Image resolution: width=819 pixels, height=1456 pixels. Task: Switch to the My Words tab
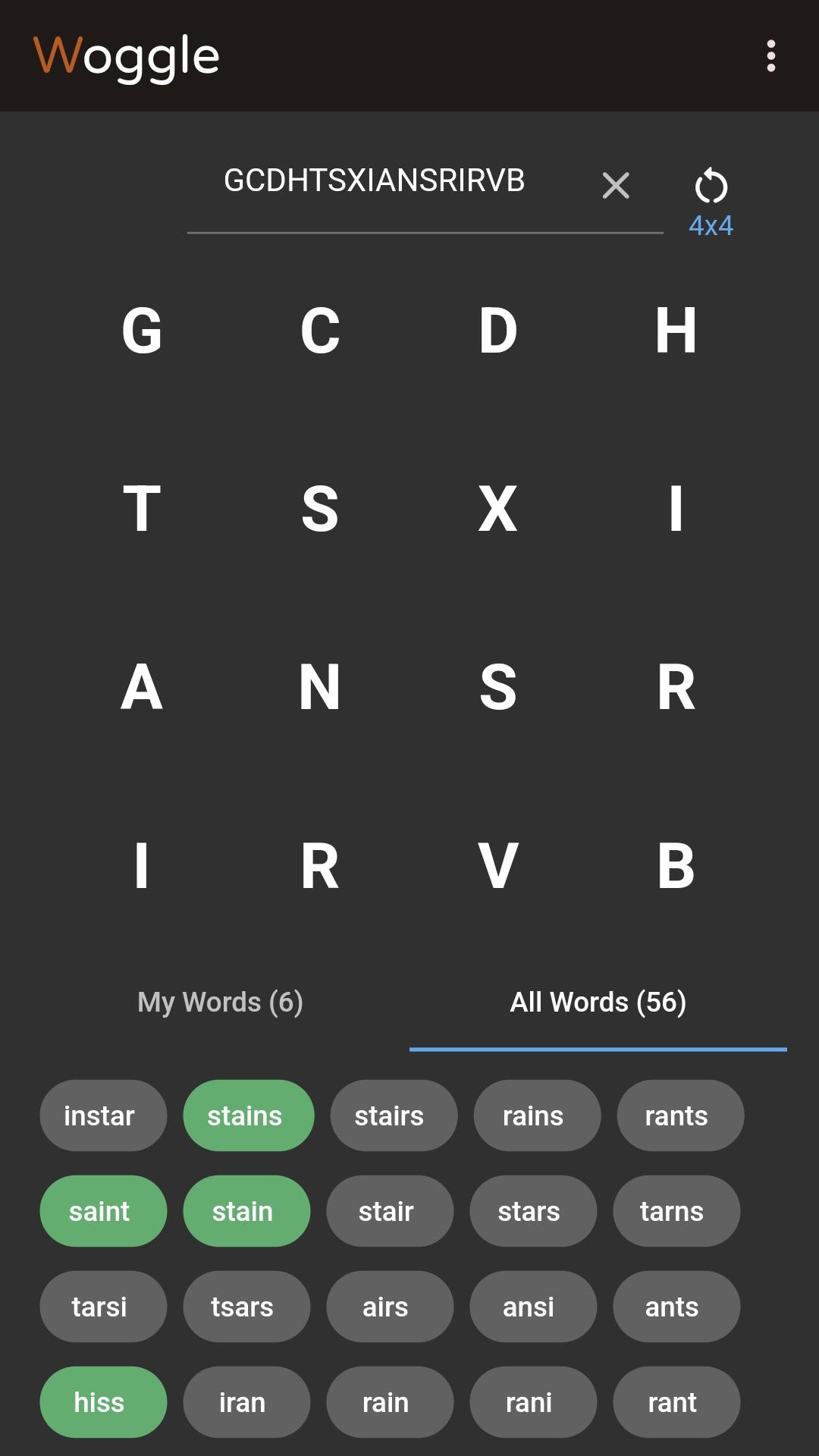[220, 1002]
